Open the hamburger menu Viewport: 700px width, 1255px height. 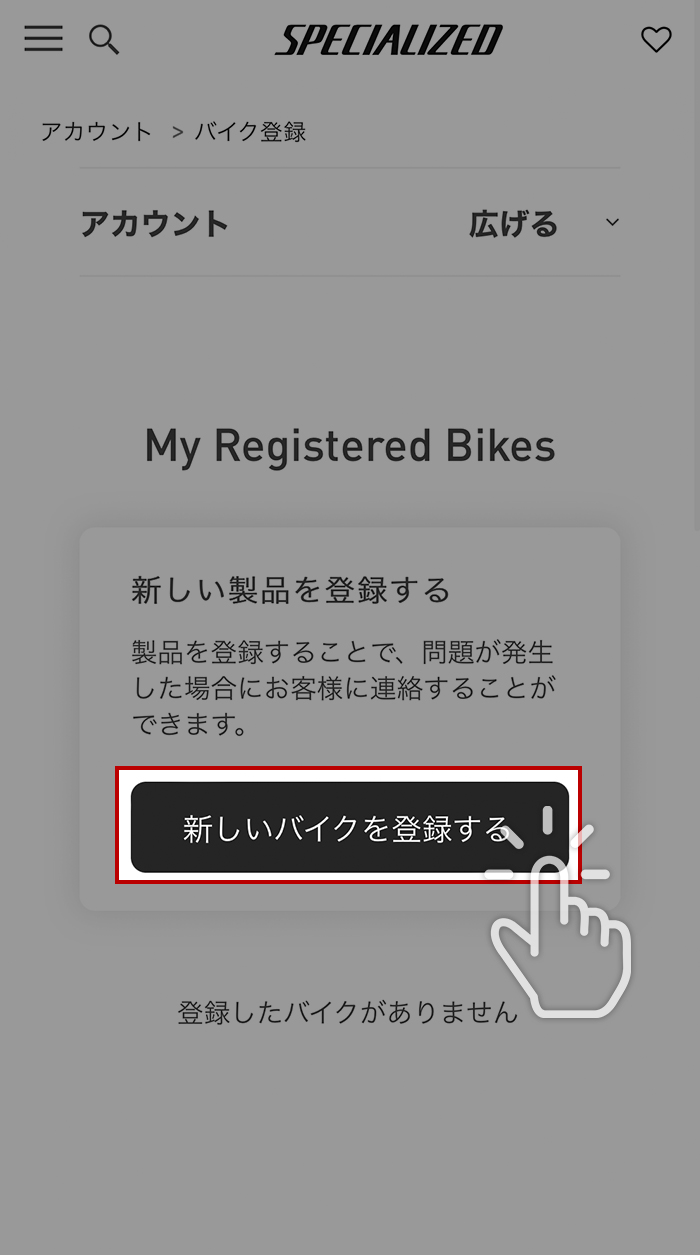43,39
